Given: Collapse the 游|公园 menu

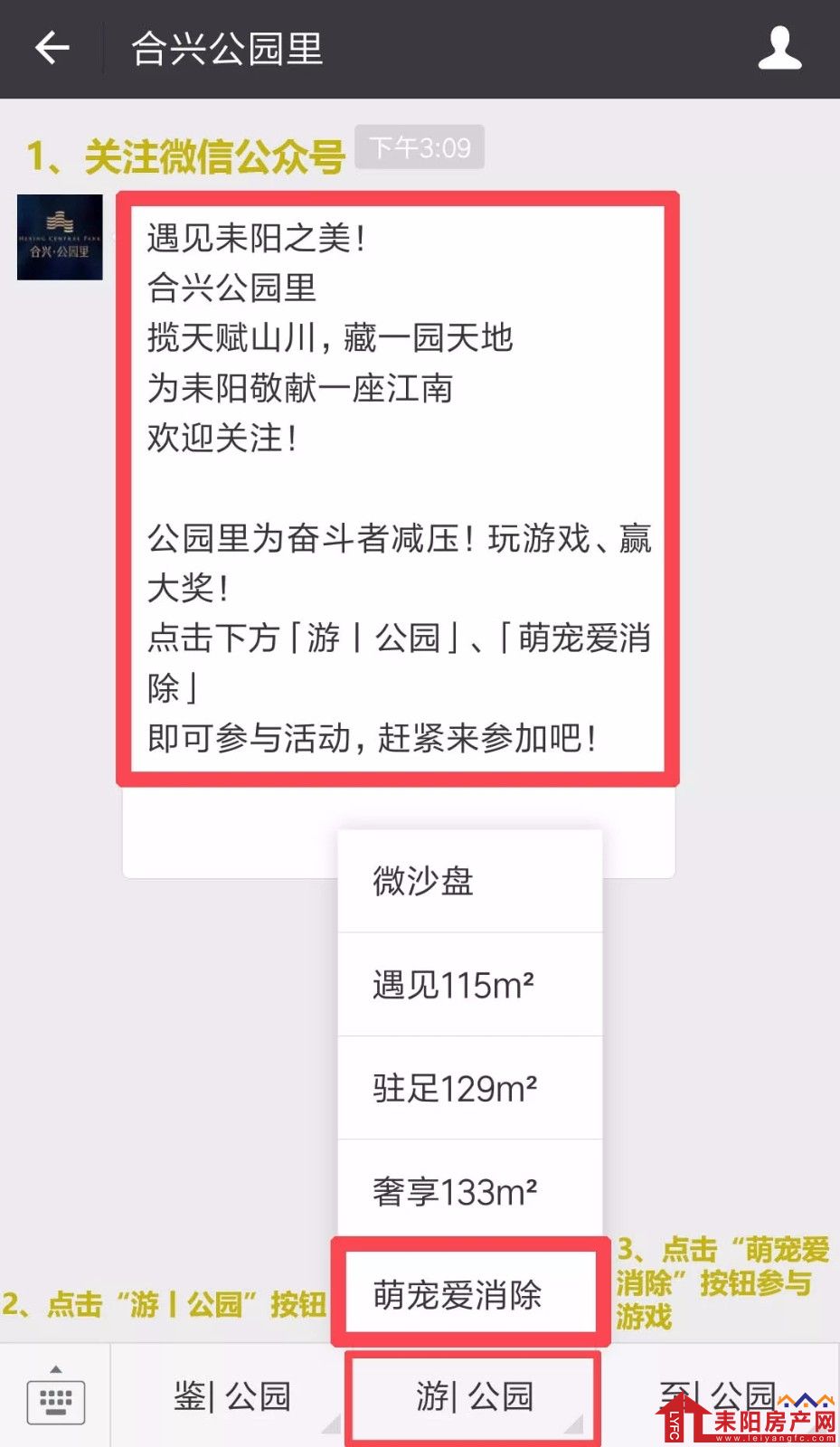Looking at the screenshot, I should 474,1396.
